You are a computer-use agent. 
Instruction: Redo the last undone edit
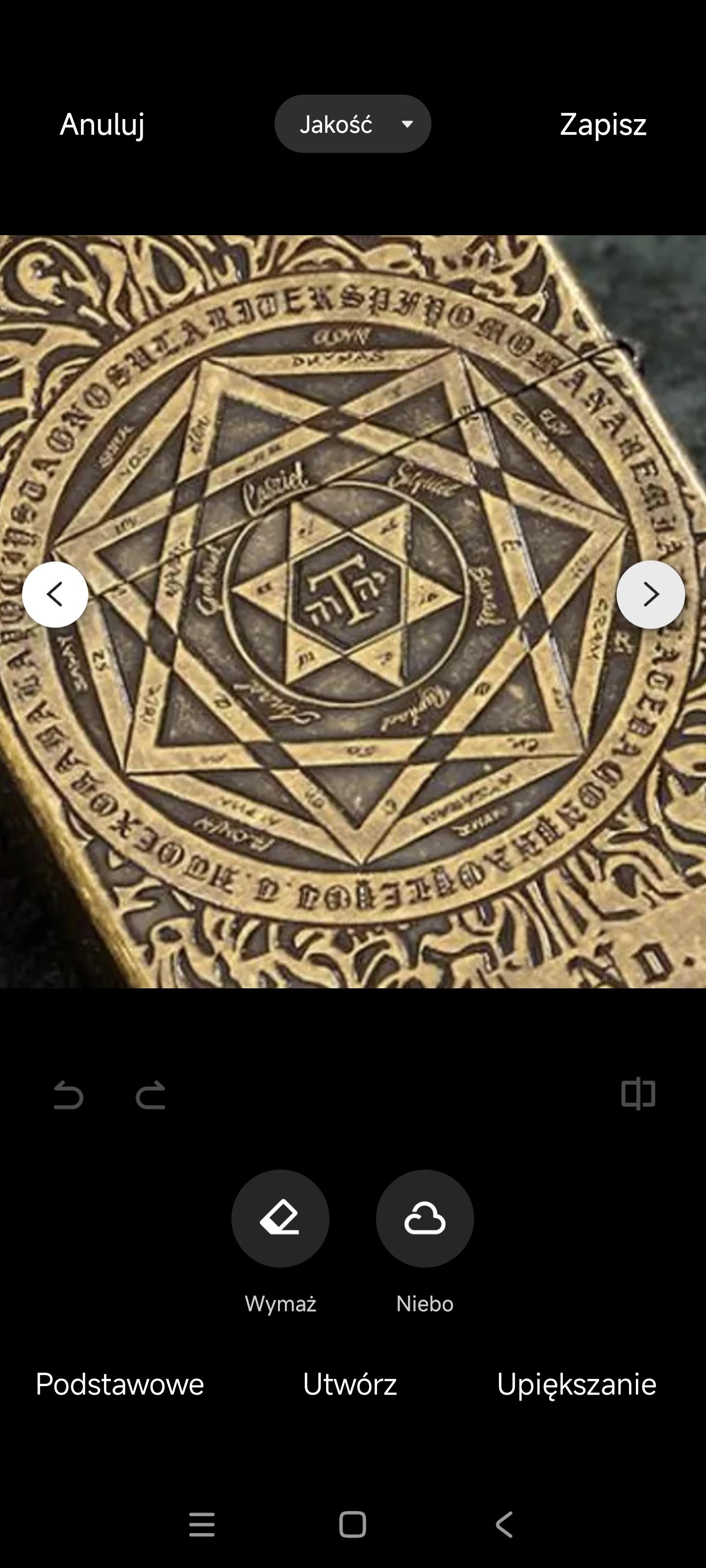(151, 1095)
